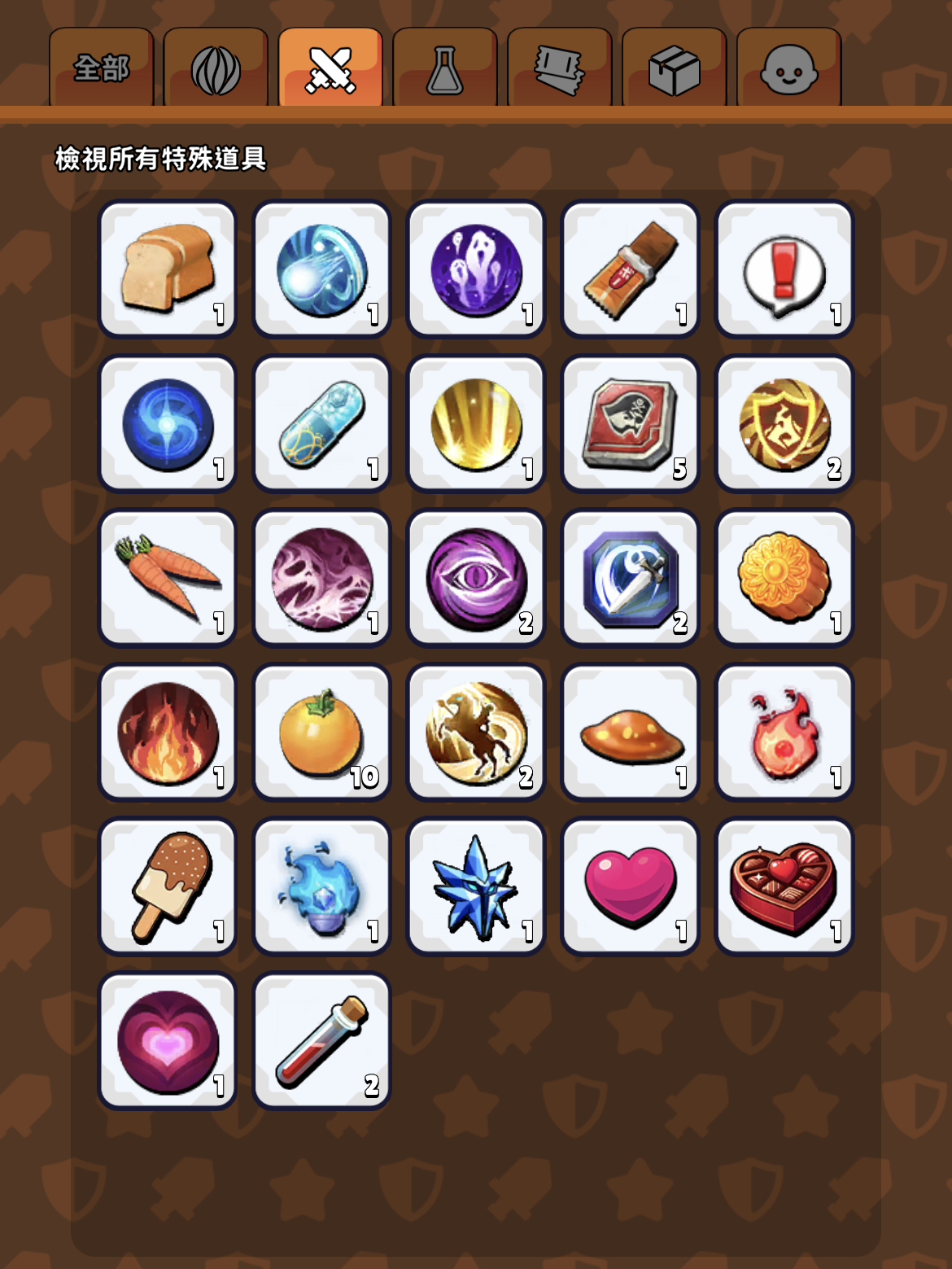Tap the ice cream popsicle item

pyautogui.click(x=168, y=886)
